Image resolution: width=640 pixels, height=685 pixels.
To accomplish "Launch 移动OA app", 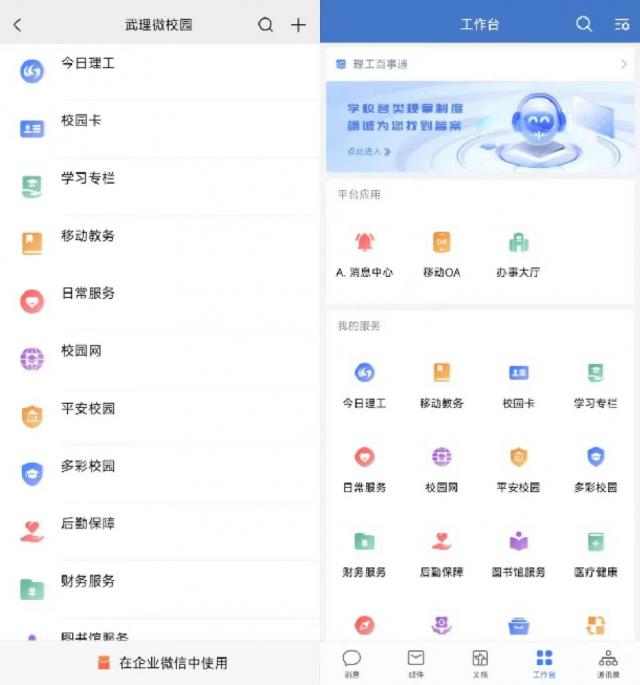I will click(x=441, y=253).
